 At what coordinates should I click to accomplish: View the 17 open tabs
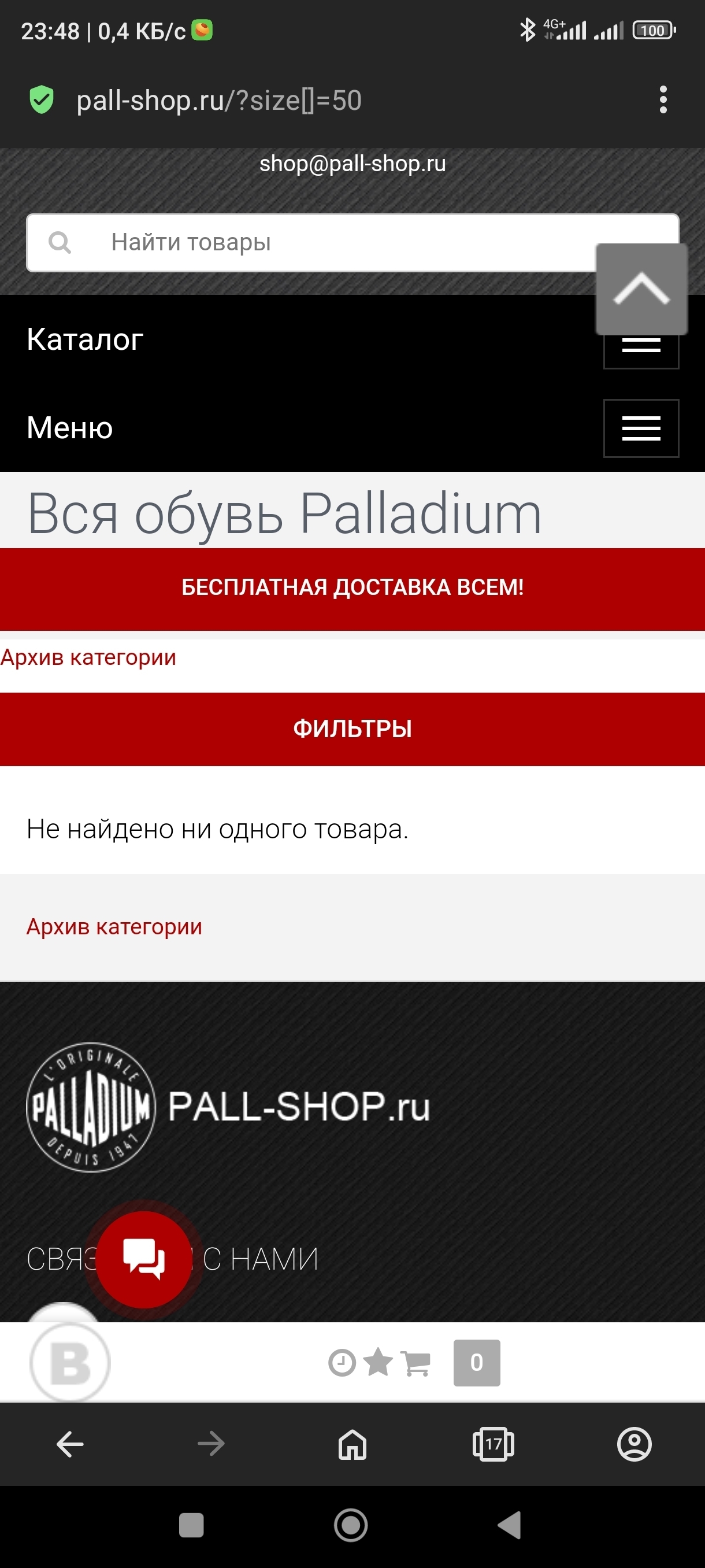[493, 1444]
